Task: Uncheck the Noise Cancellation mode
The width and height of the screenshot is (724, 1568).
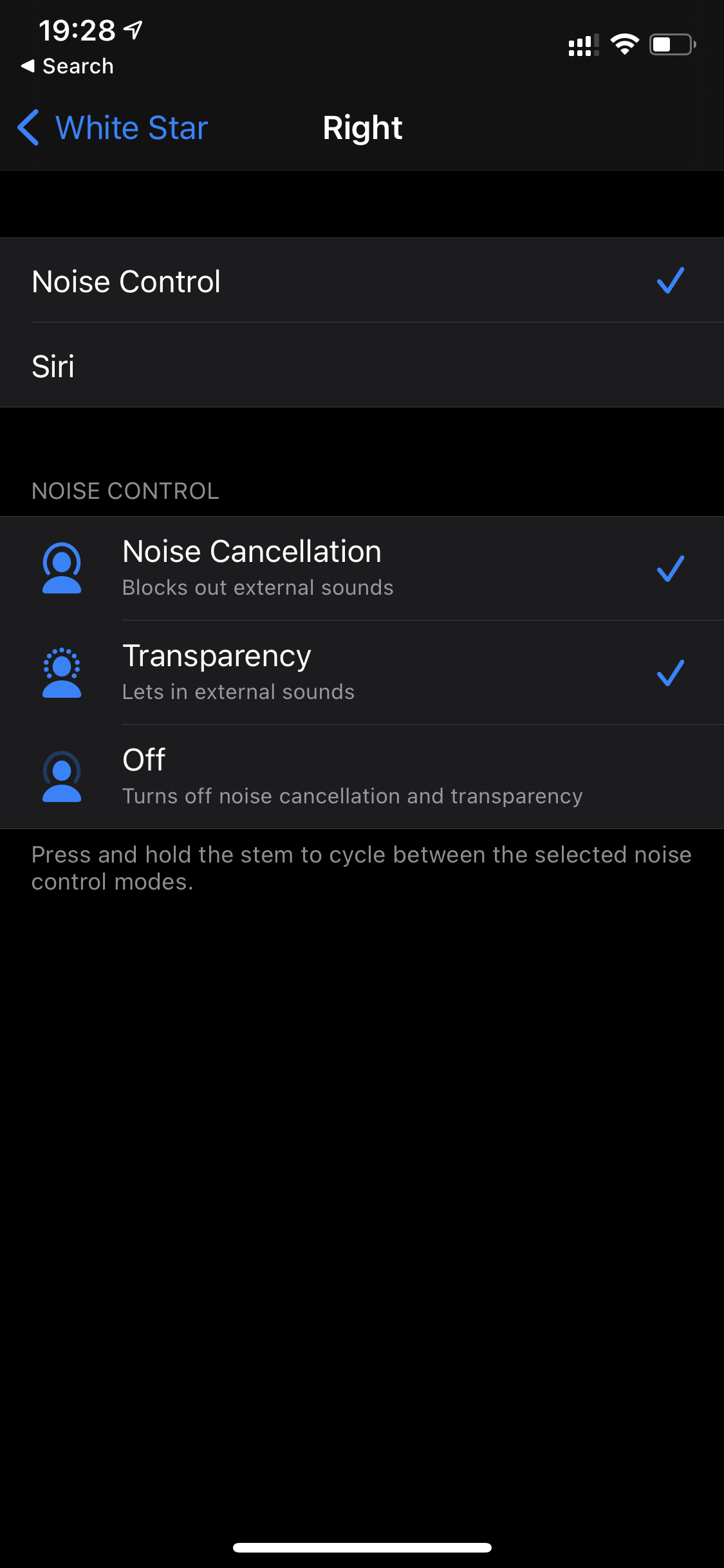Action: [x=362, y=568]
